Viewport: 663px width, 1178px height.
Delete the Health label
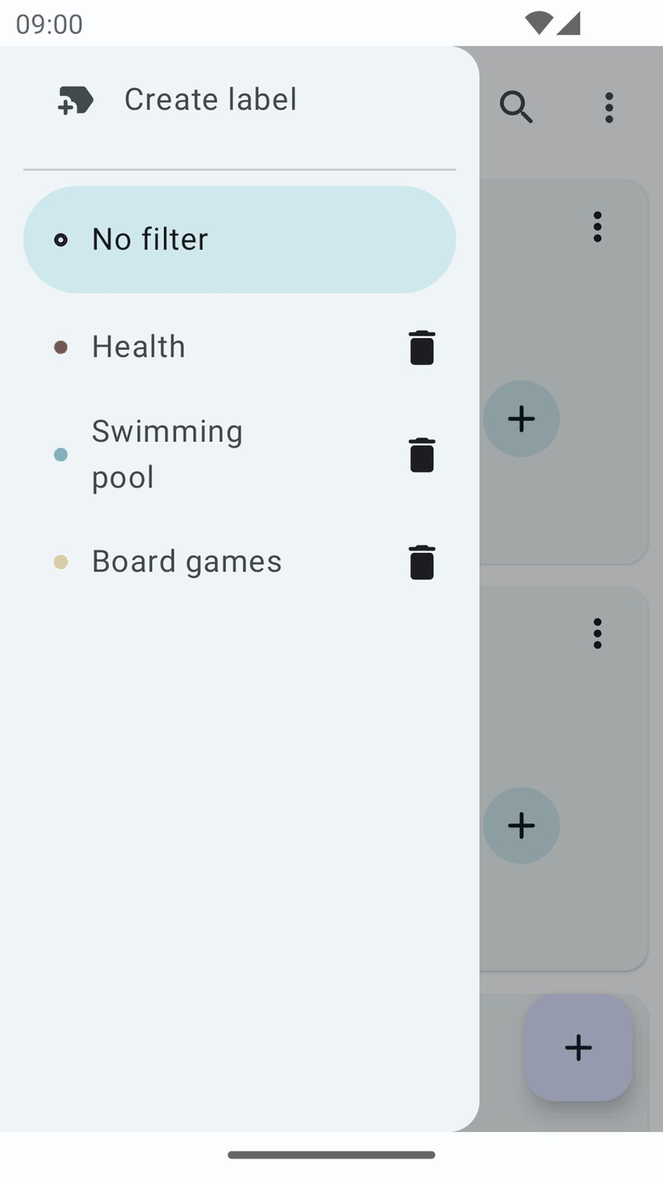coord(422,347)
